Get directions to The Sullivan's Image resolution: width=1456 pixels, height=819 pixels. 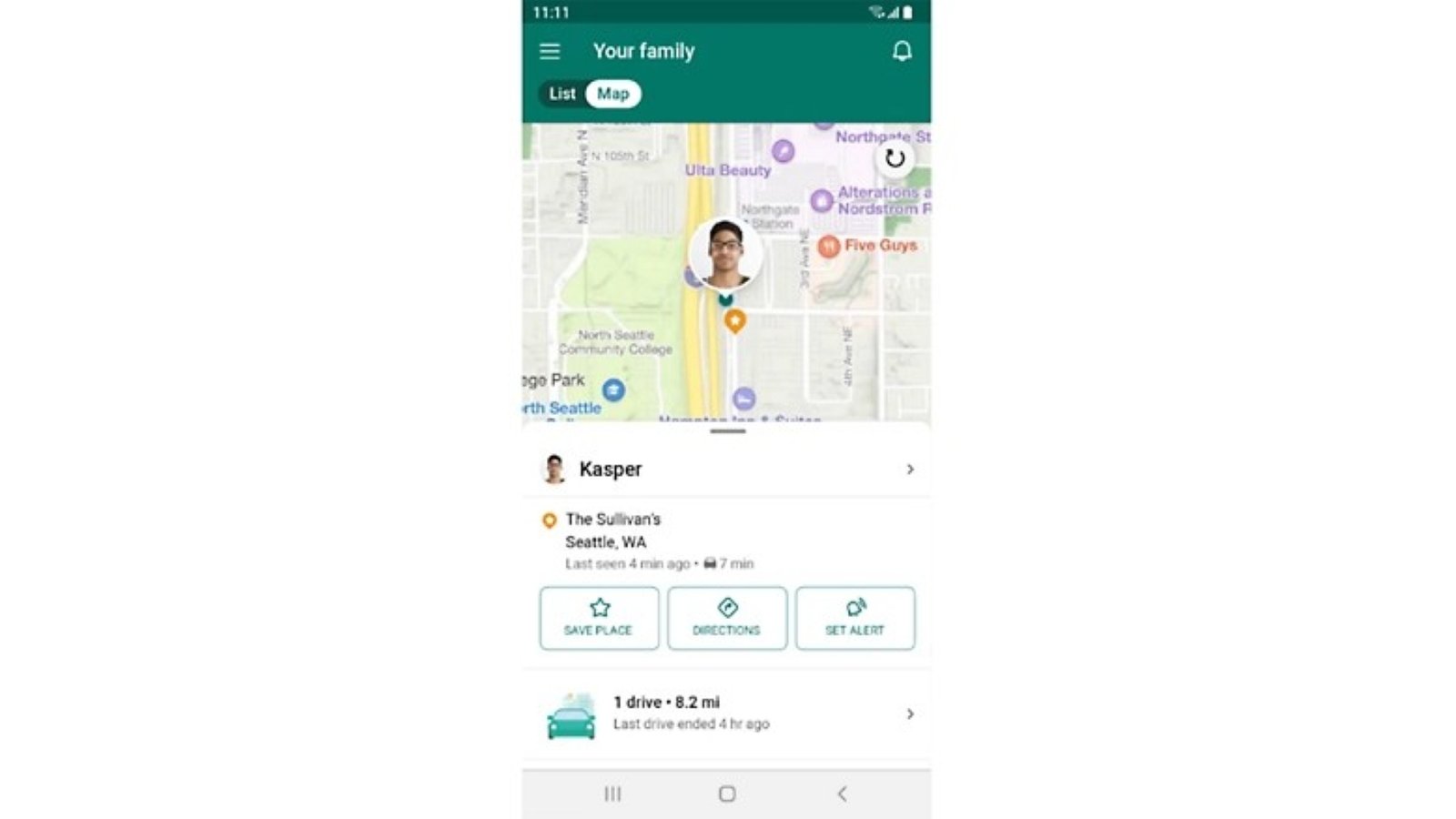(x=726, y=618)
